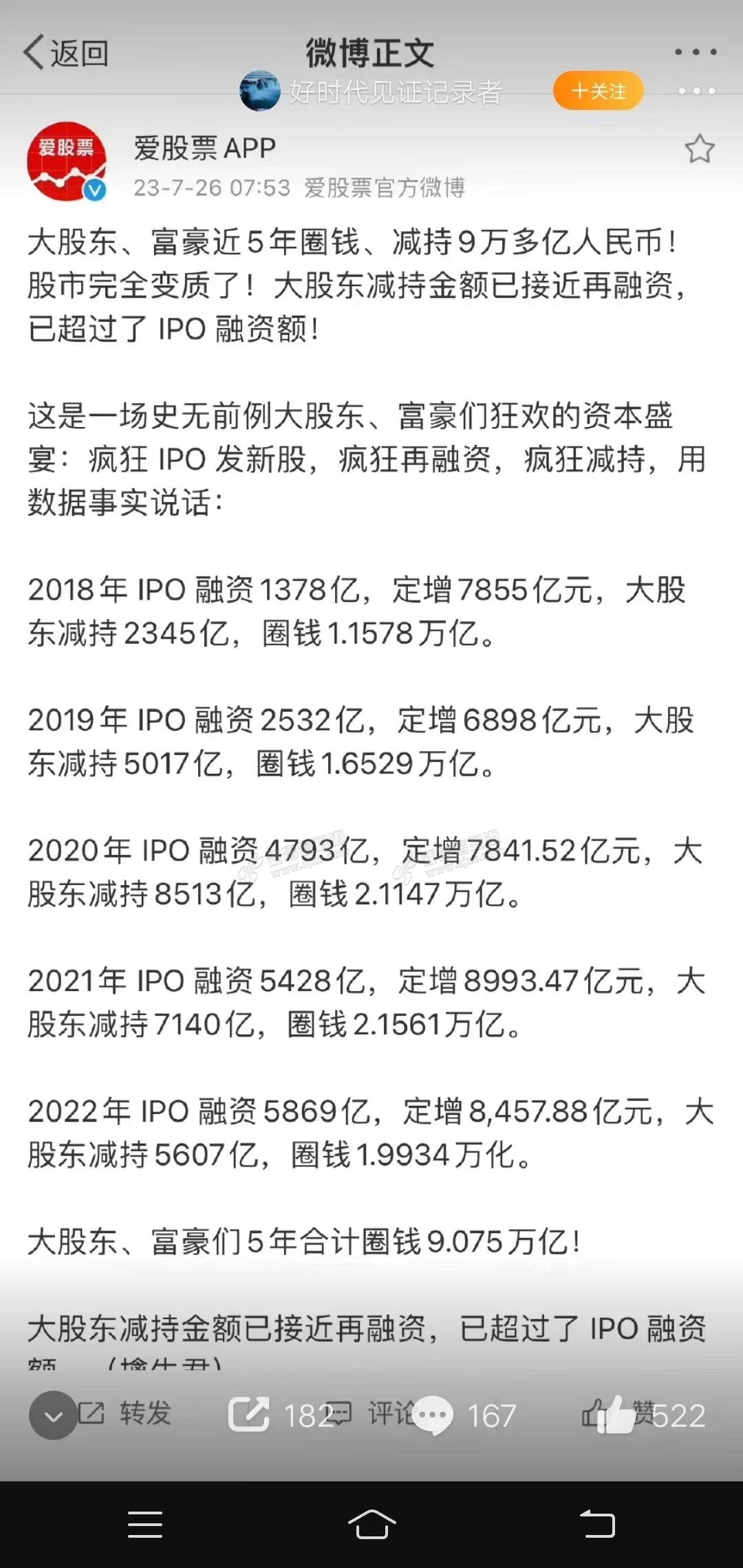
Task: Go back using the 返回 arrow
Action: coord(65,53)
